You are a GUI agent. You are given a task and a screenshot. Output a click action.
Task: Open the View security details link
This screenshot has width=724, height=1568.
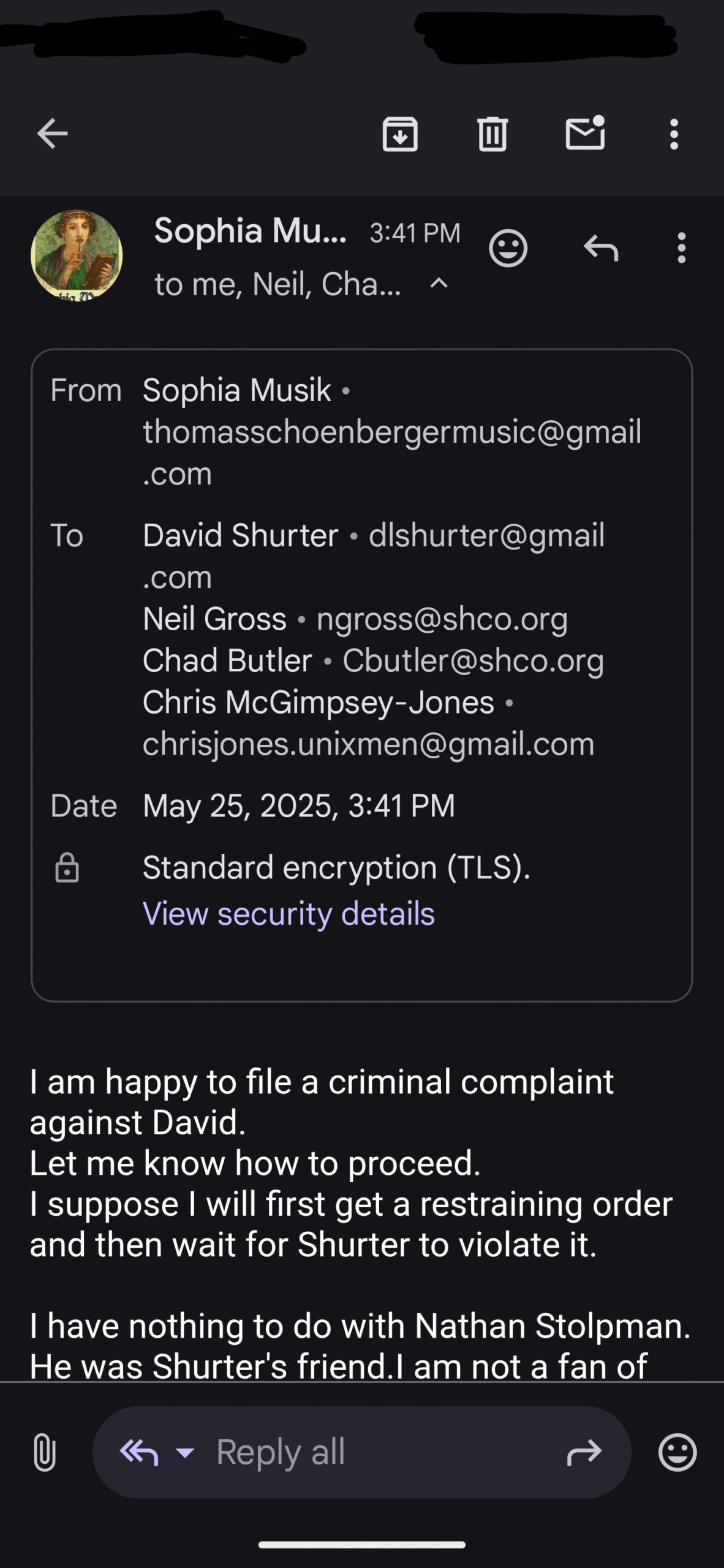pos(288,913)
